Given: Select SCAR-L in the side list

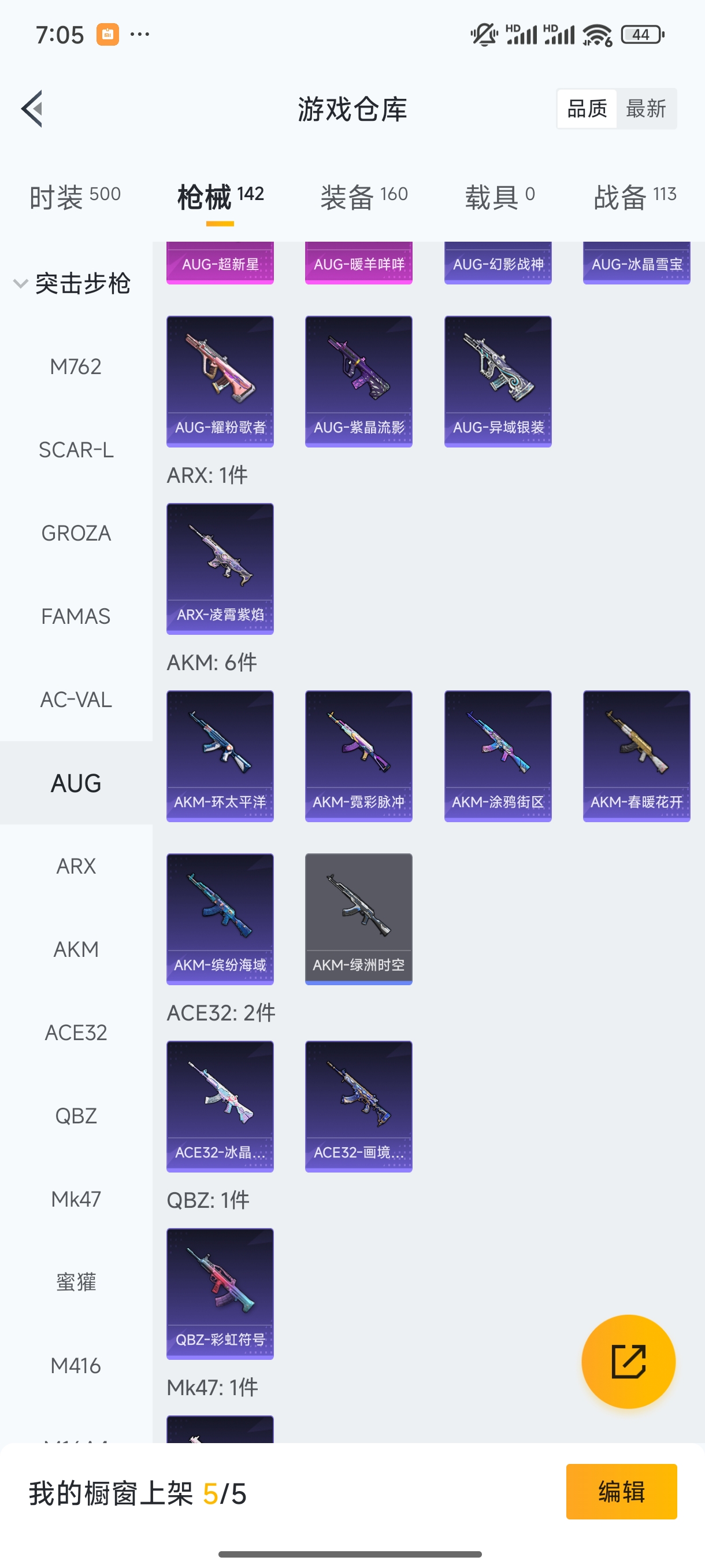Looking at the screenshot, I should click(x=76, y=450).
